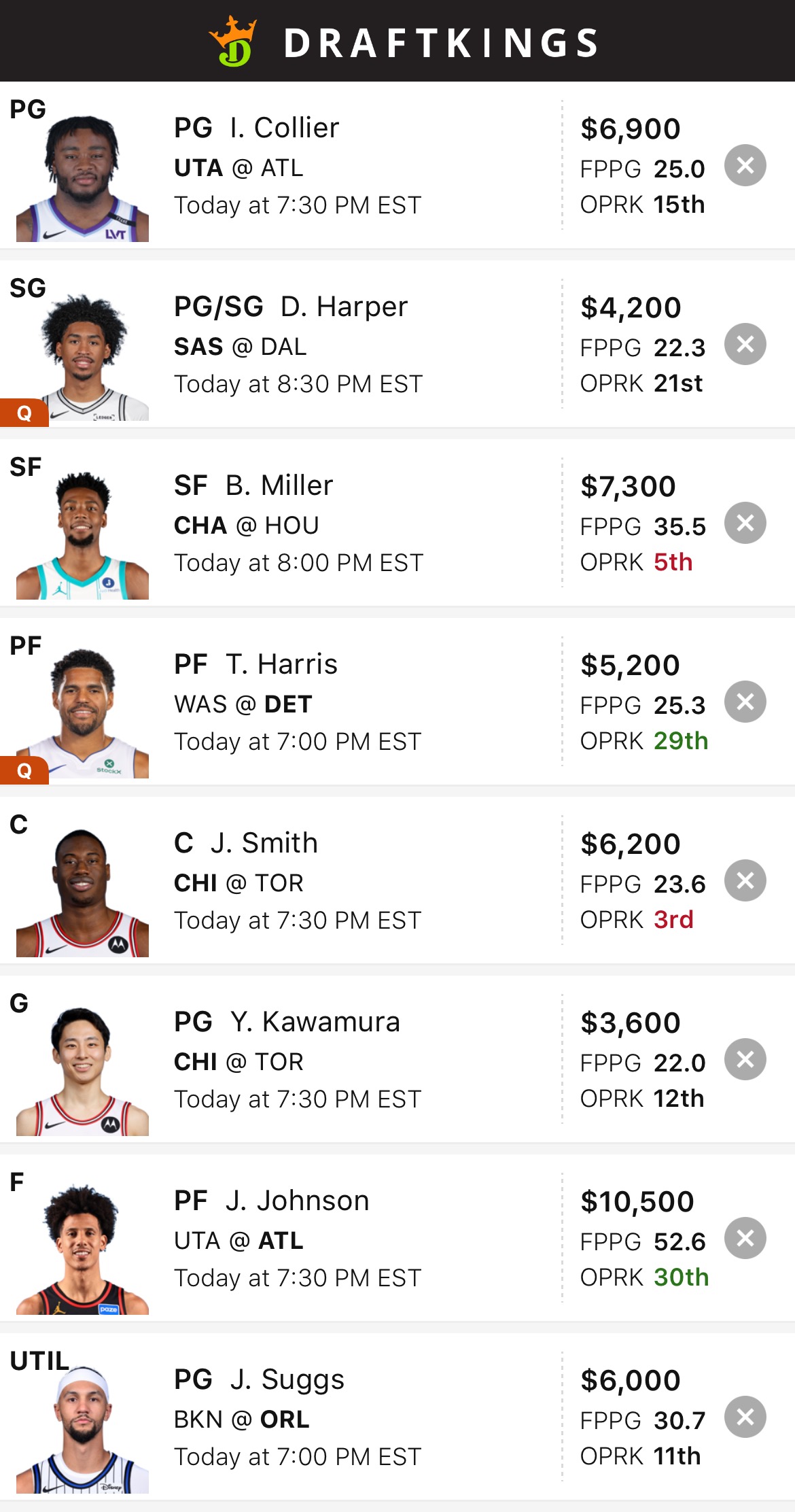Remove Y. Kawamura from the G slot
The width and height of the screenshot is (795, 1512).
(x=745, y=1059)
